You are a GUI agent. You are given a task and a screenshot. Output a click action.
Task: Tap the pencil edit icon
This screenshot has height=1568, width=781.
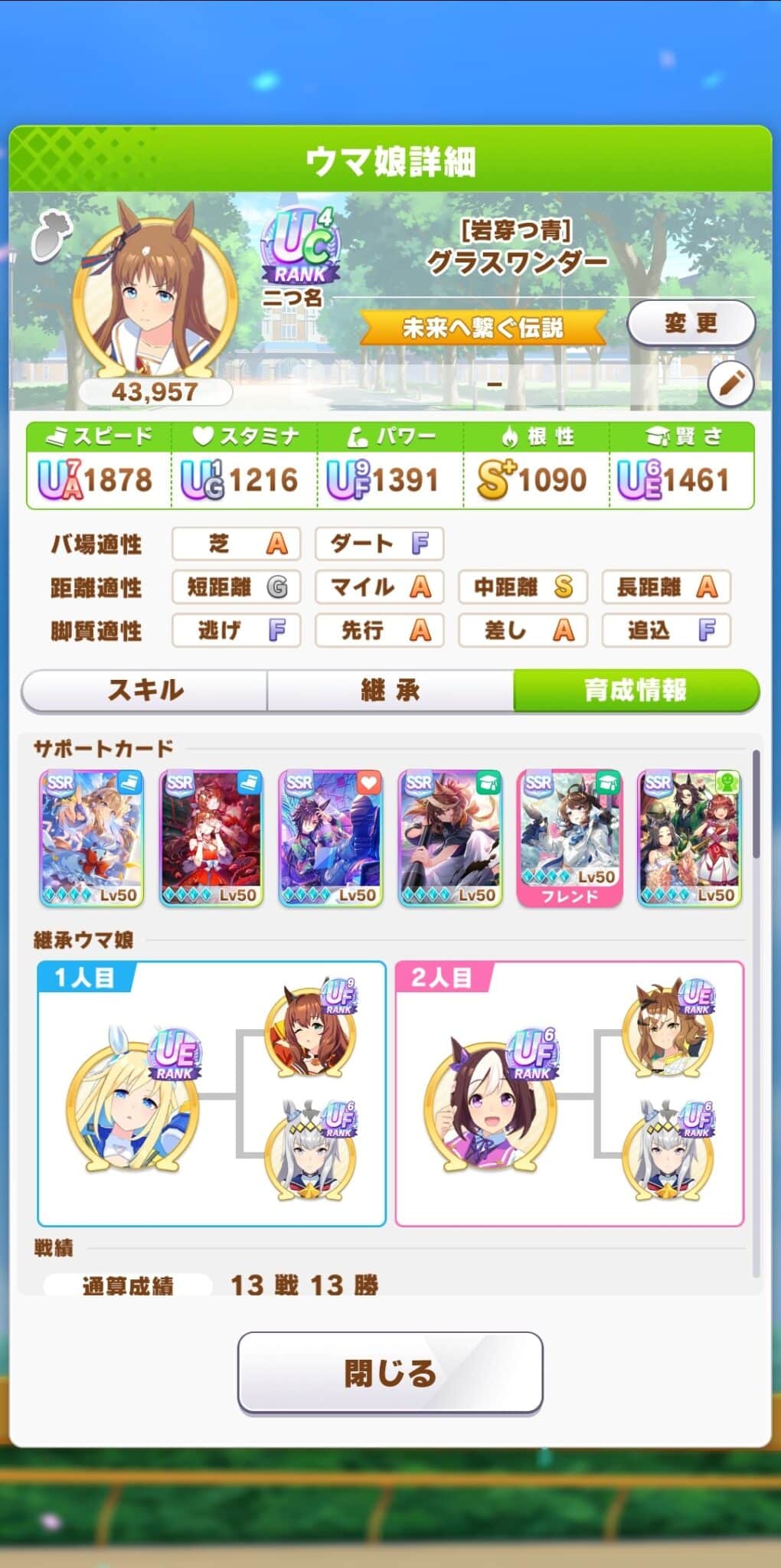[730, 384]
